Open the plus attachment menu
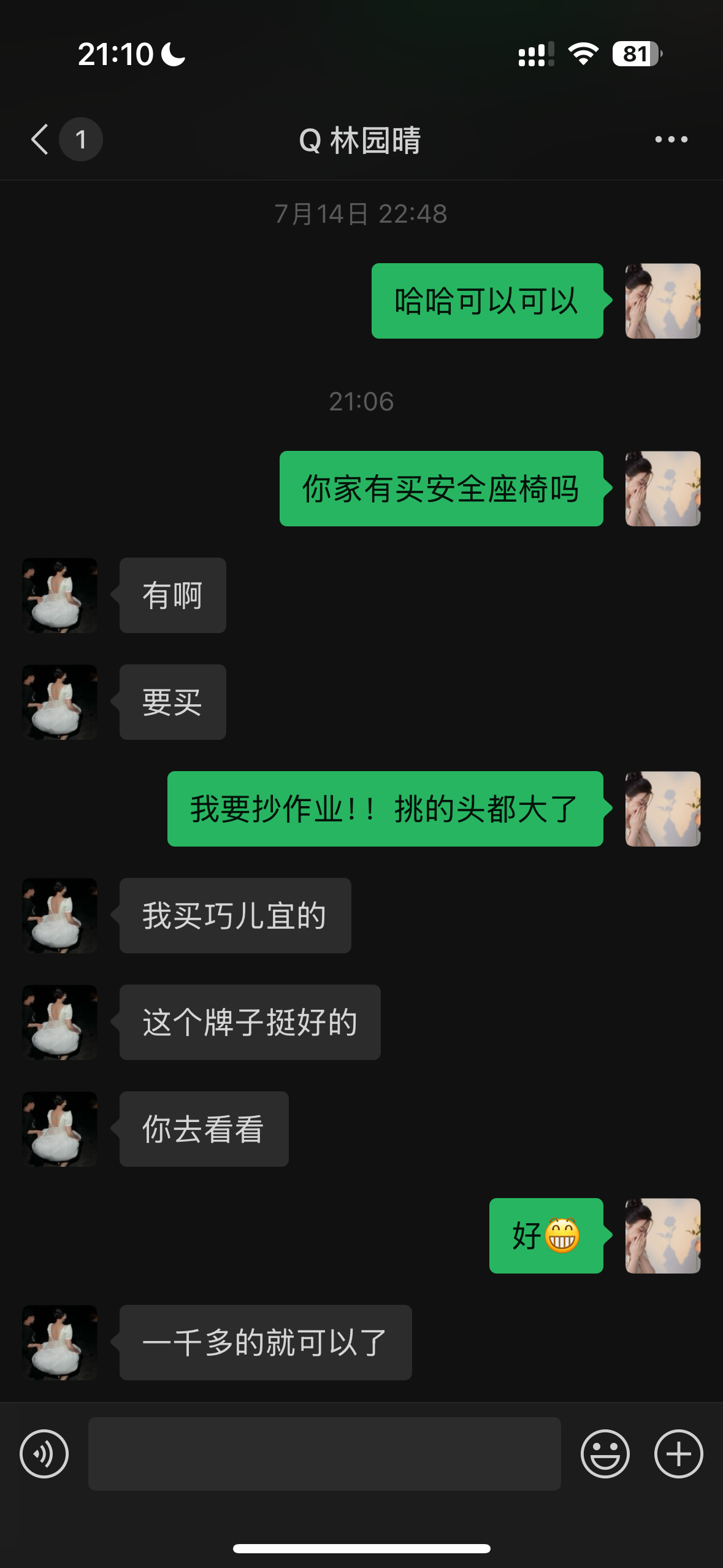 click(x=678, y=1453)
